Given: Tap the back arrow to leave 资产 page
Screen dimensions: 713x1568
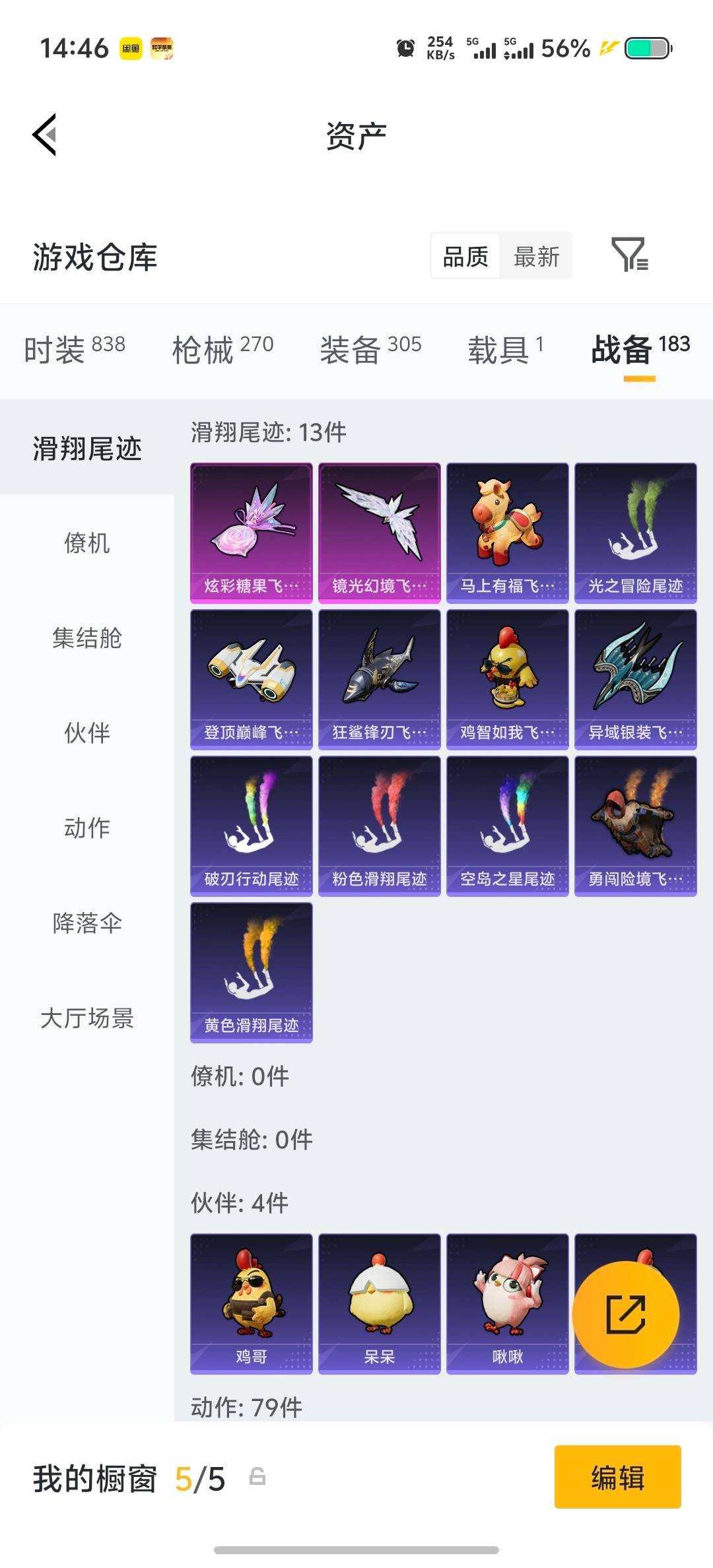Looking at the screenshot, I should 44,134.
